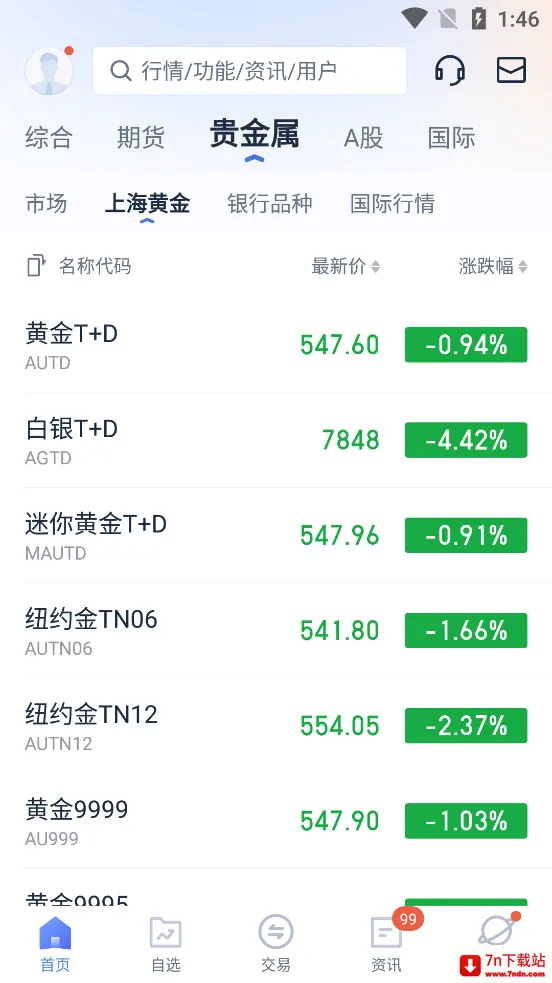Open customer service headset icon
552x983 pixels.
(x=450, y=70)
